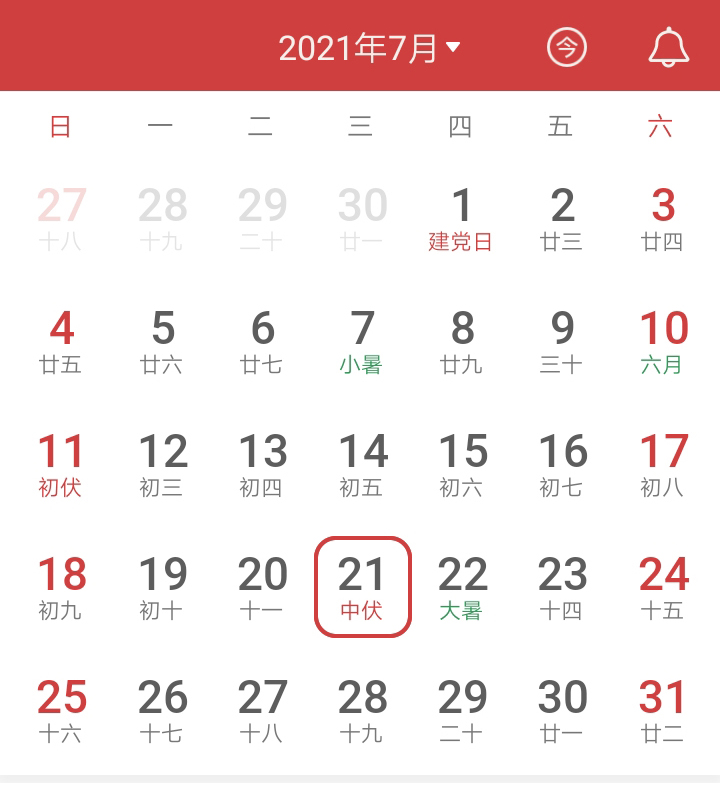The width and height of the screenshot is (720, 800).
Task: Select July 28 with lunar date 十九
Action: point(361,710)
